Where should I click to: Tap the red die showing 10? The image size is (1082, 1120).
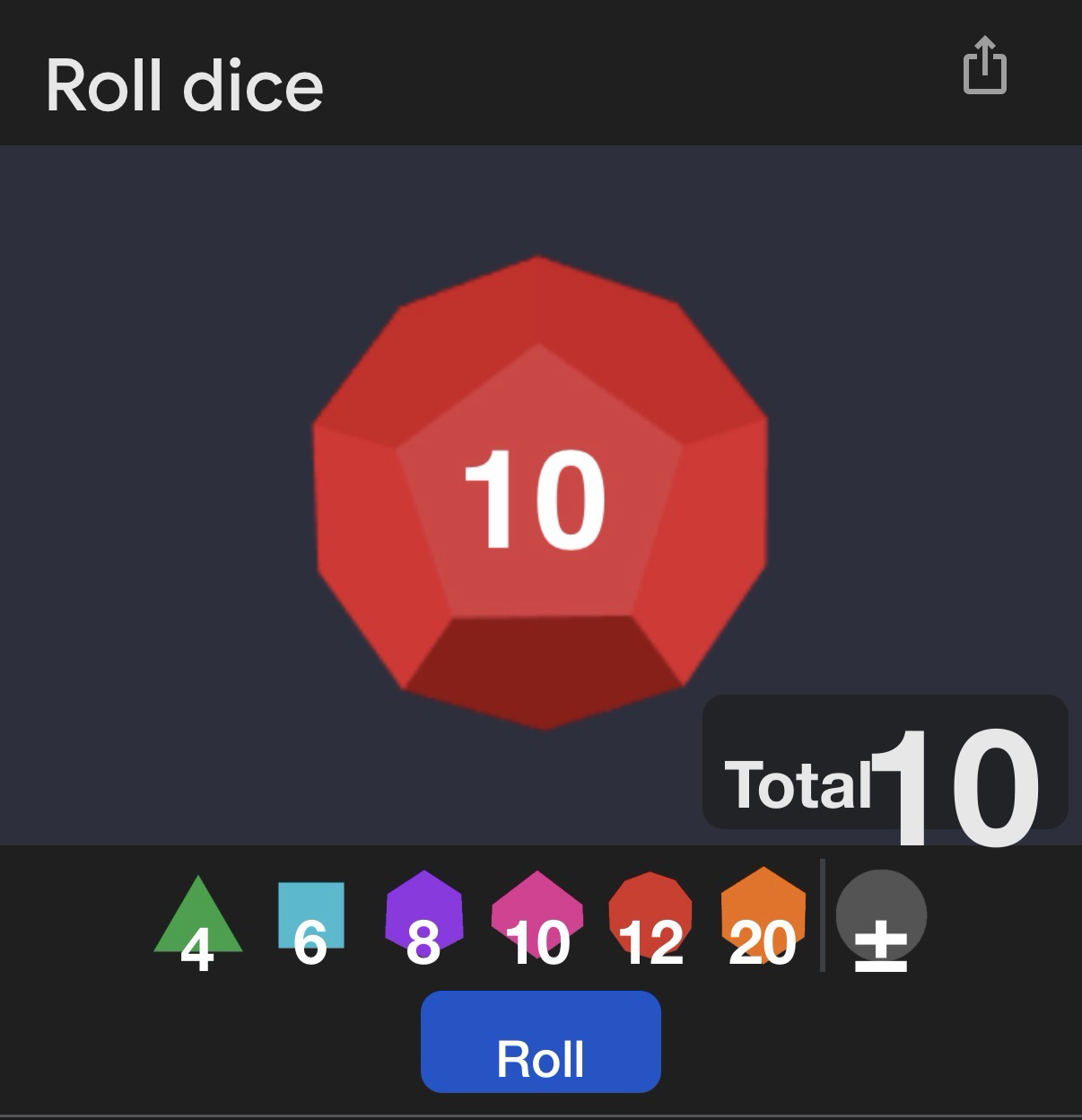point(539,493)
